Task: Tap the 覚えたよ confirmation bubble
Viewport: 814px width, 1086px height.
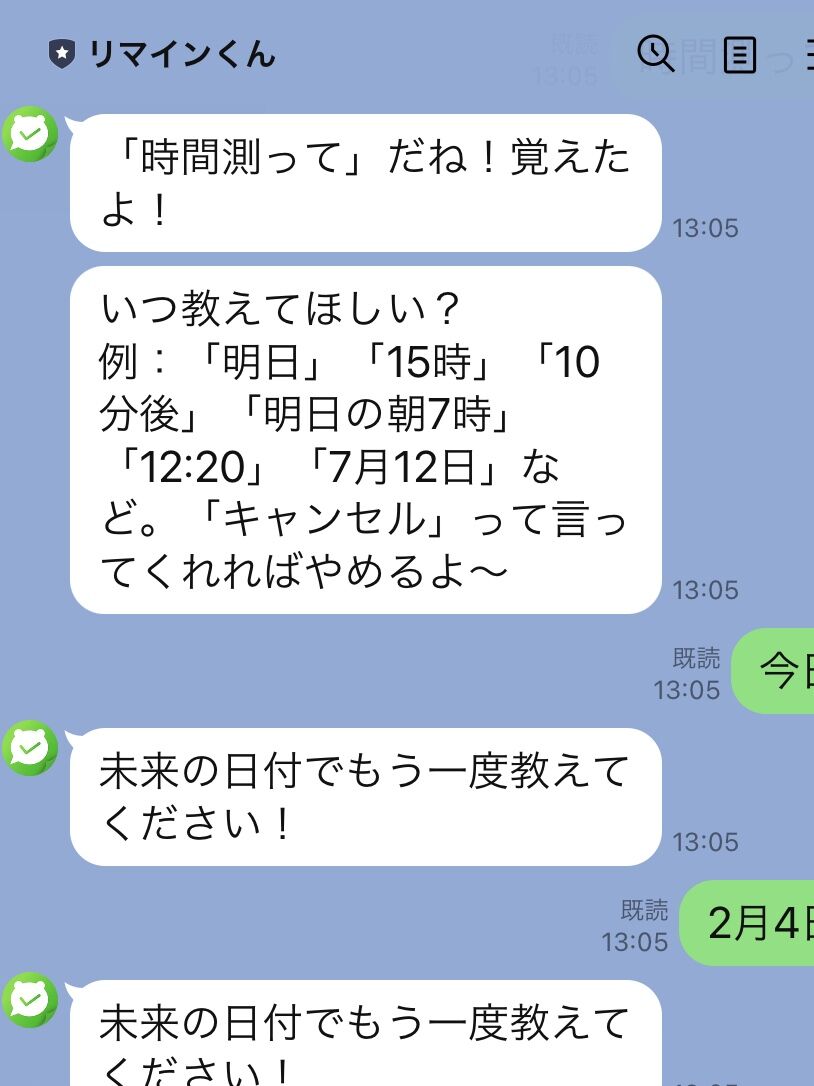Action: coord(363,184)
